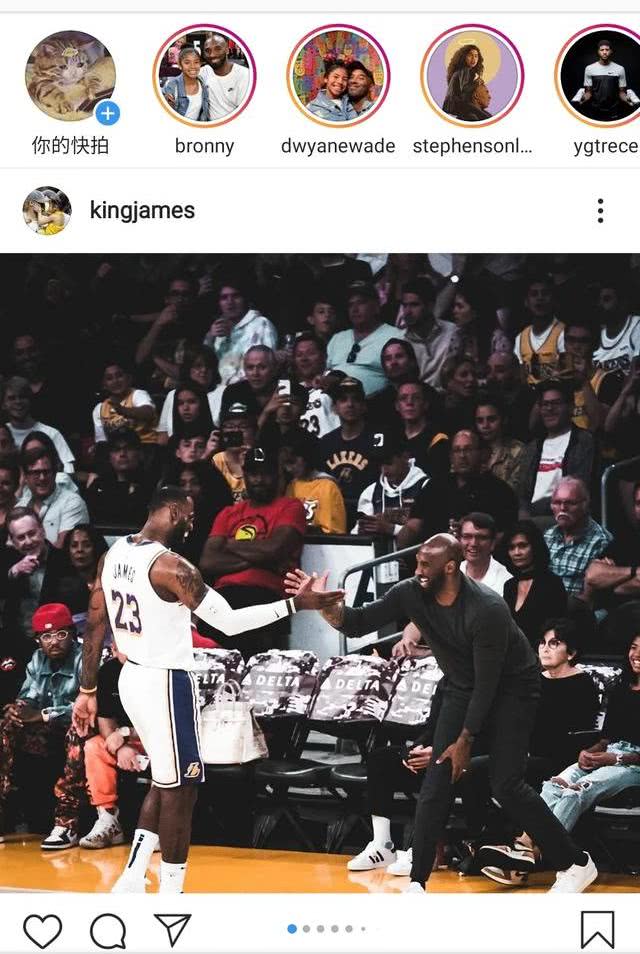Screen dimensions: 640x954
Task: Open the kingjames post photo
Action: 320,572
